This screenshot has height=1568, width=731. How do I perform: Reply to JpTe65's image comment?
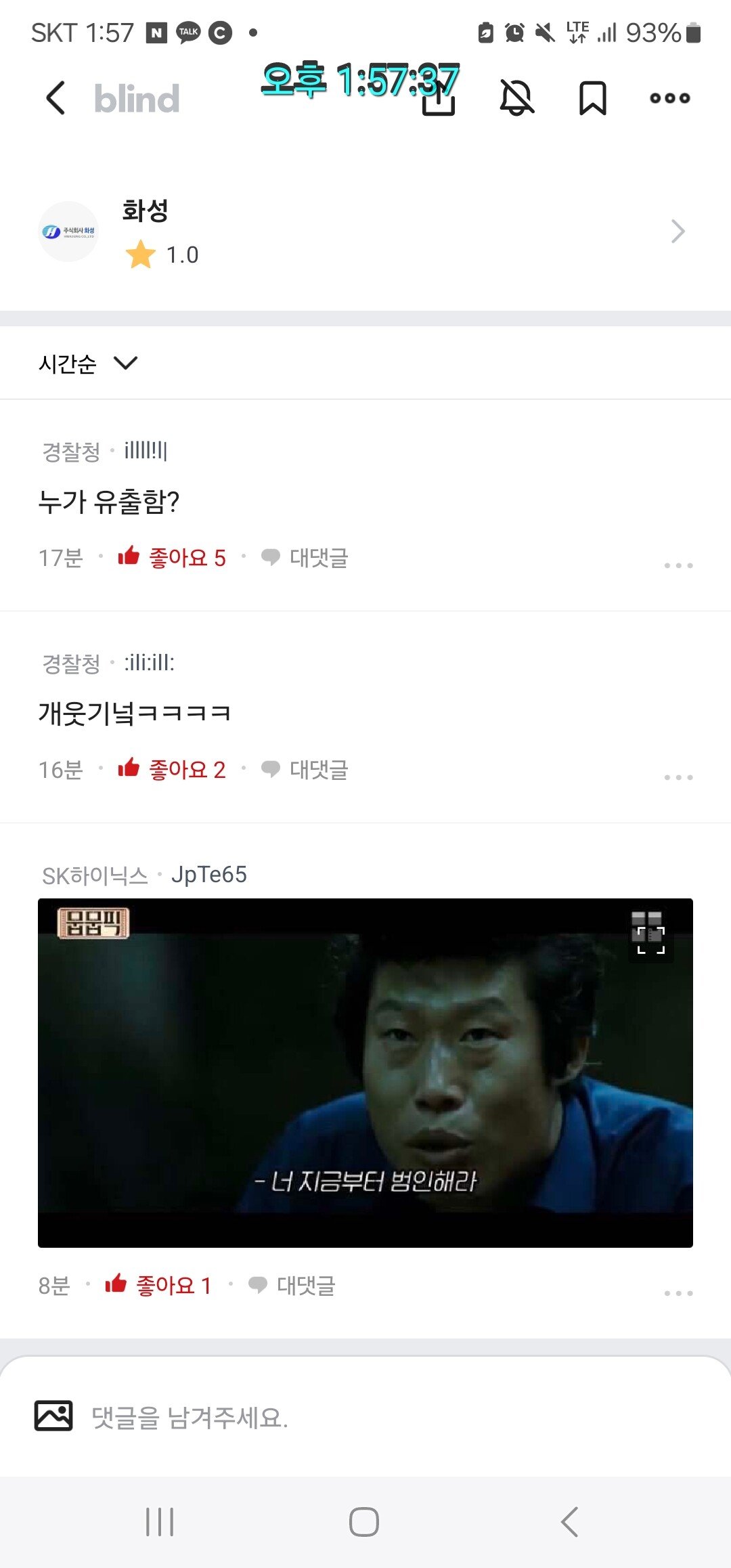[292, 1285]
